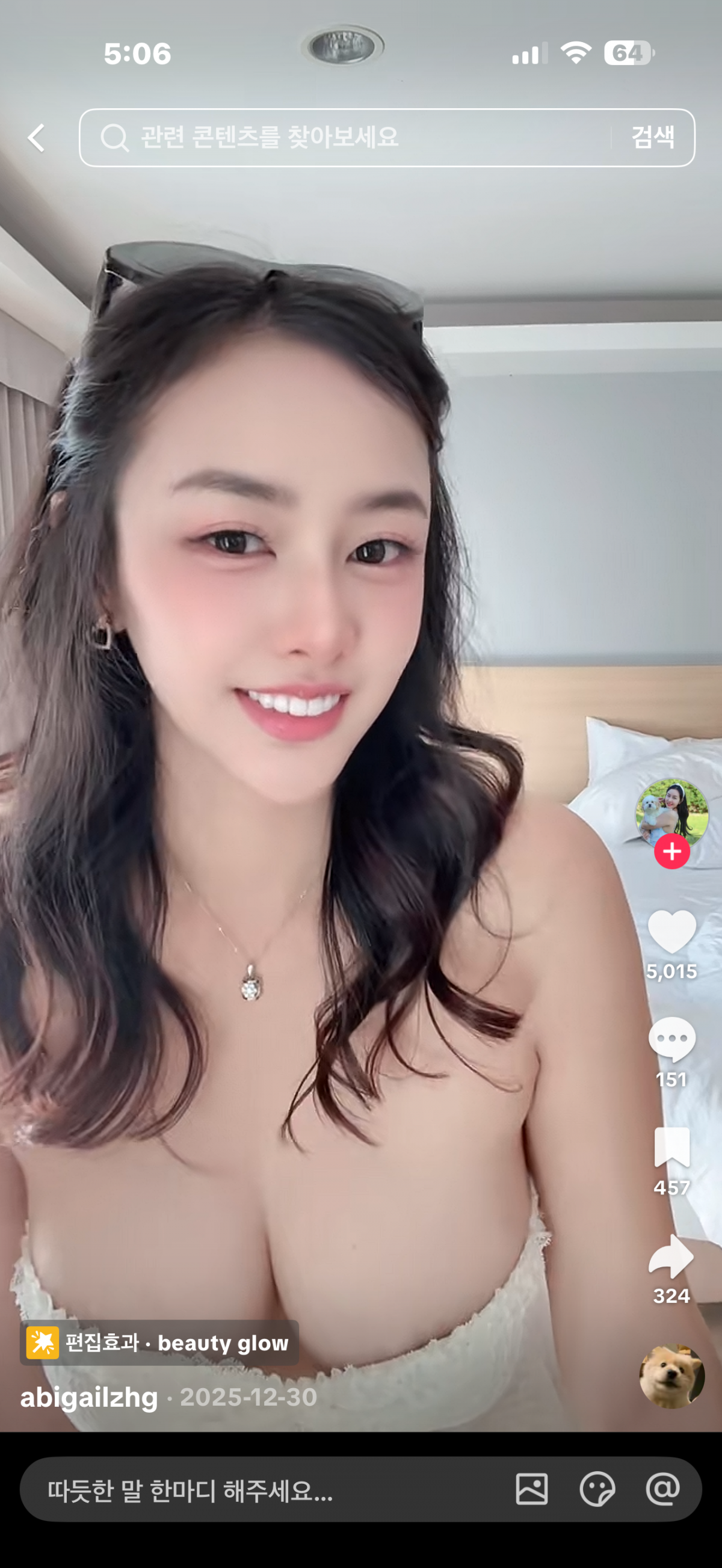722x1568 pixels.
Task: Open the beauty glow edit effect
Action: tap(159, 1342)
